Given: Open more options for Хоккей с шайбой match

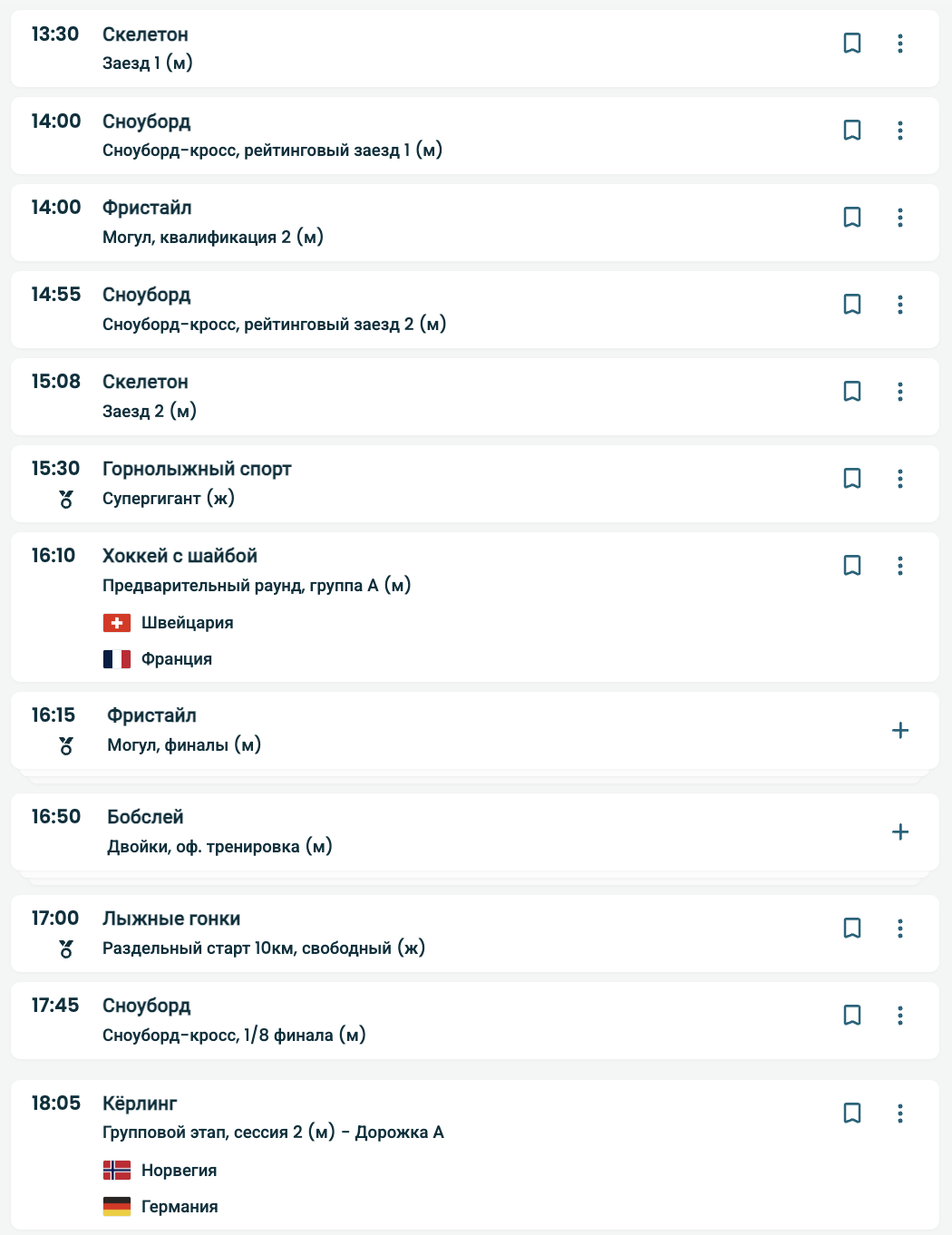Looking at the screenshot, I should (x=899, y=566).
